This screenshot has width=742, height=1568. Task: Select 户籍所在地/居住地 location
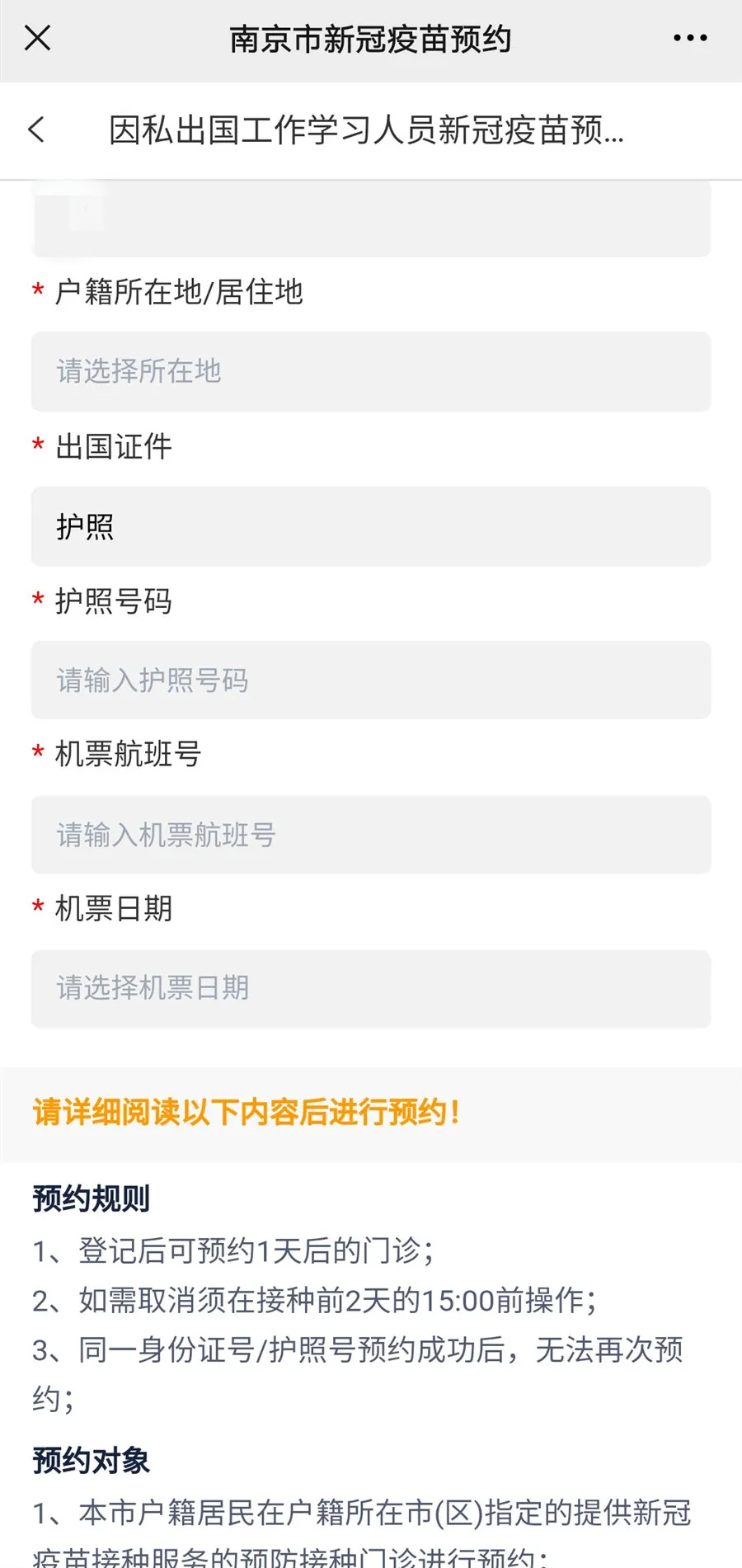click(371, 371)
